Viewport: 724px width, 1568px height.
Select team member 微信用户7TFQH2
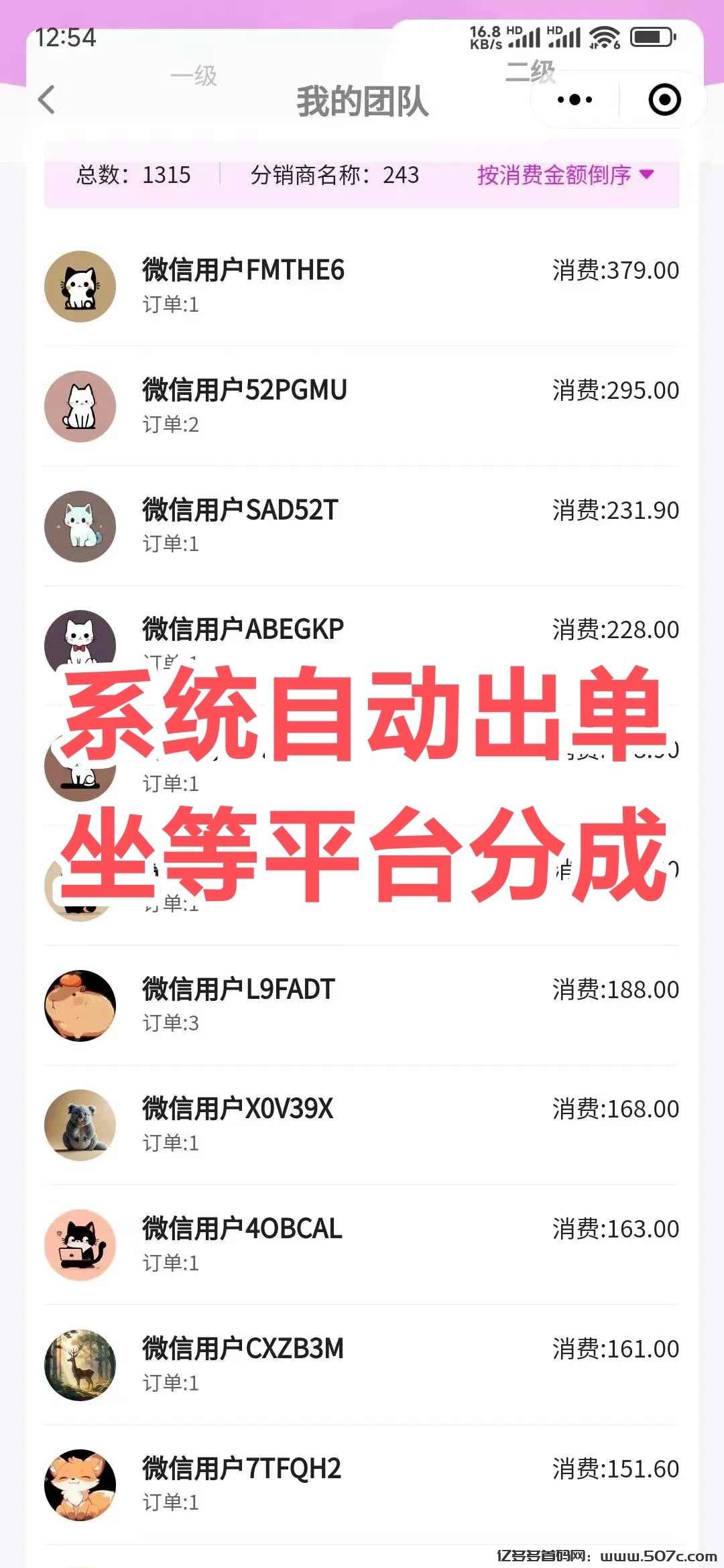361,1484
